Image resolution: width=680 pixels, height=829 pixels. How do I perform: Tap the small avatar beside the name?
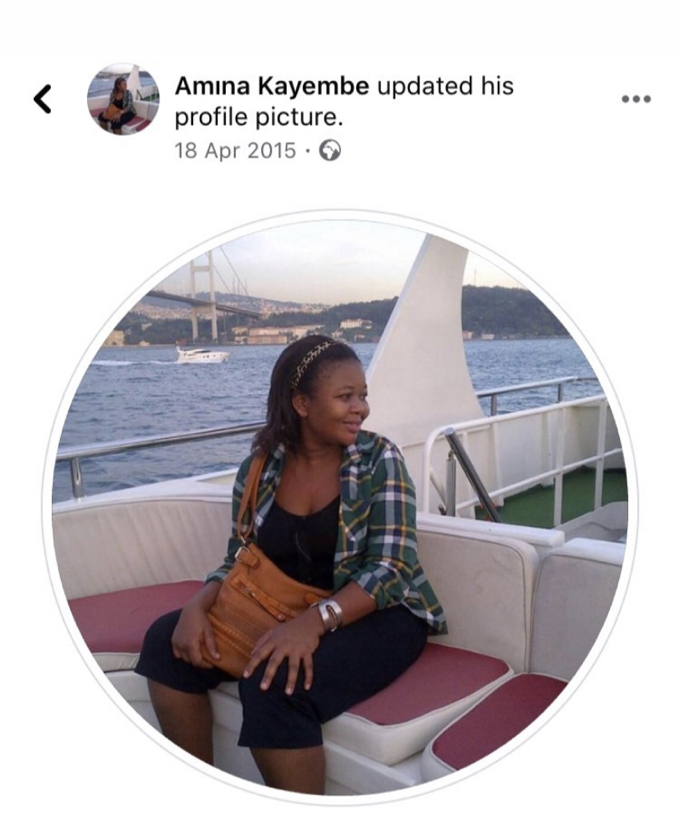click(123, 99)
